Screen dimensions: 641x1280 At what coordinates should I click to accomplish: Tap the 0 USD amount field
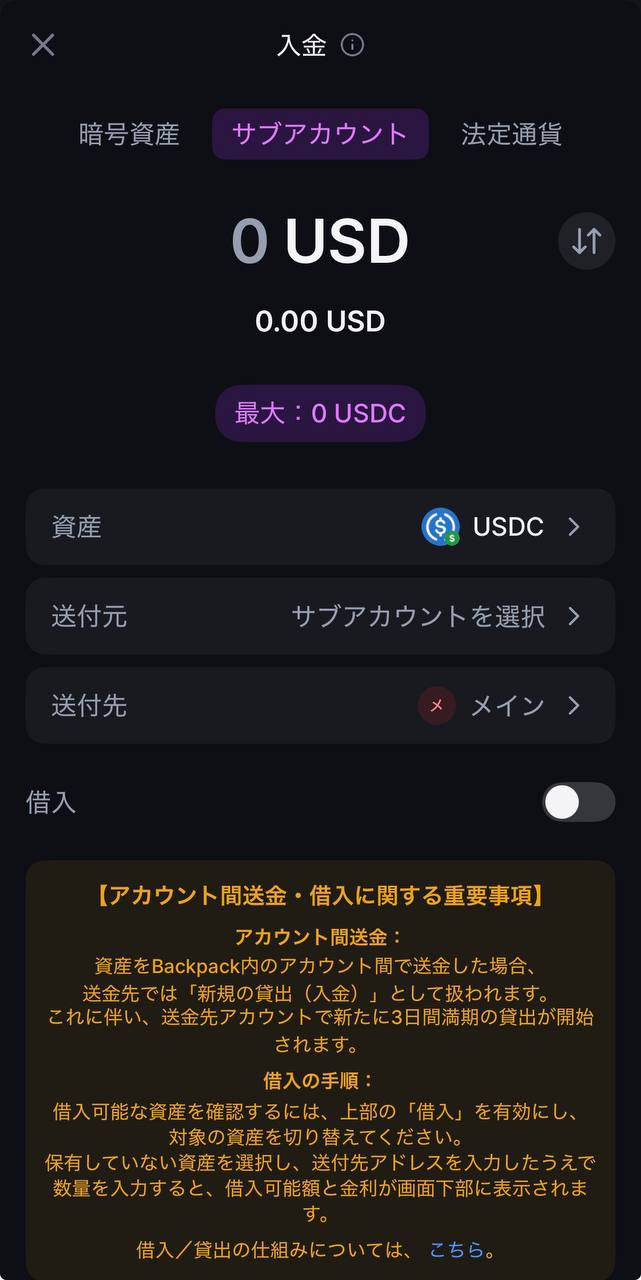coord(320,241)
